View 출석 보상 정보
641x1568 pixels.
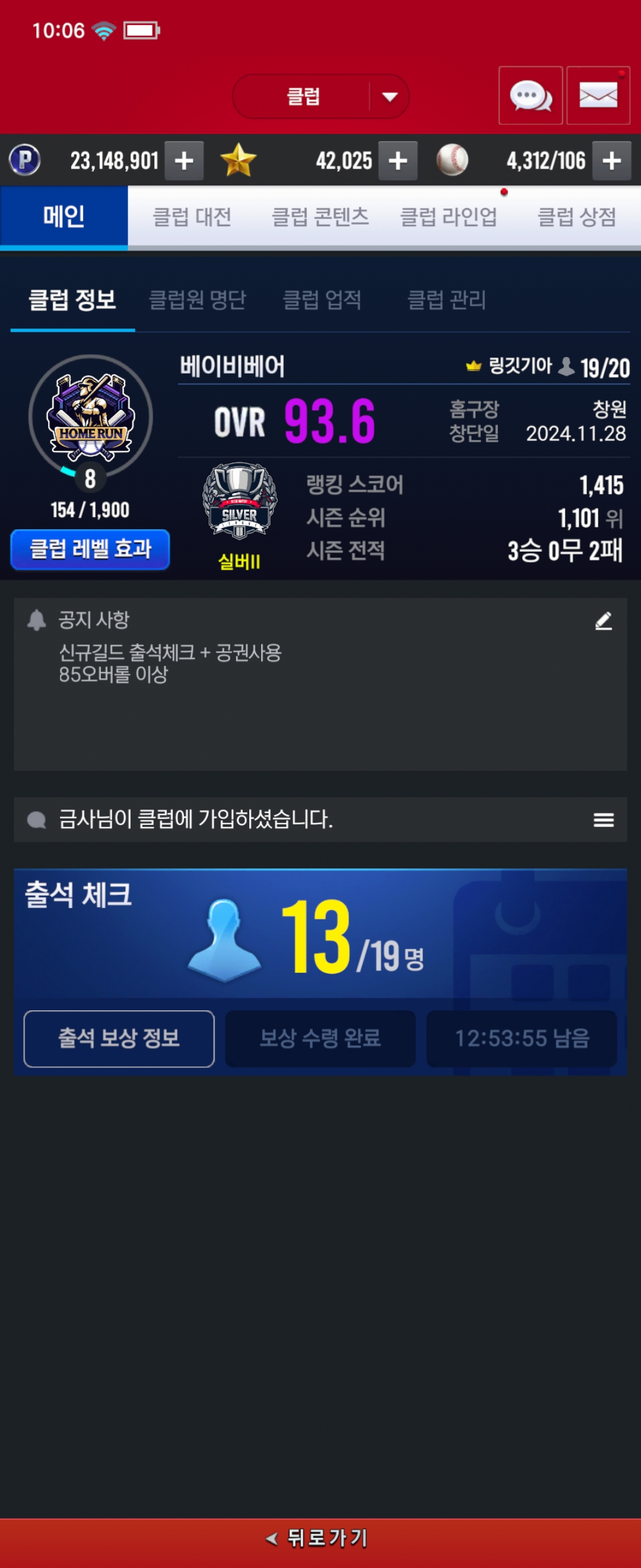pos(119,1038)
